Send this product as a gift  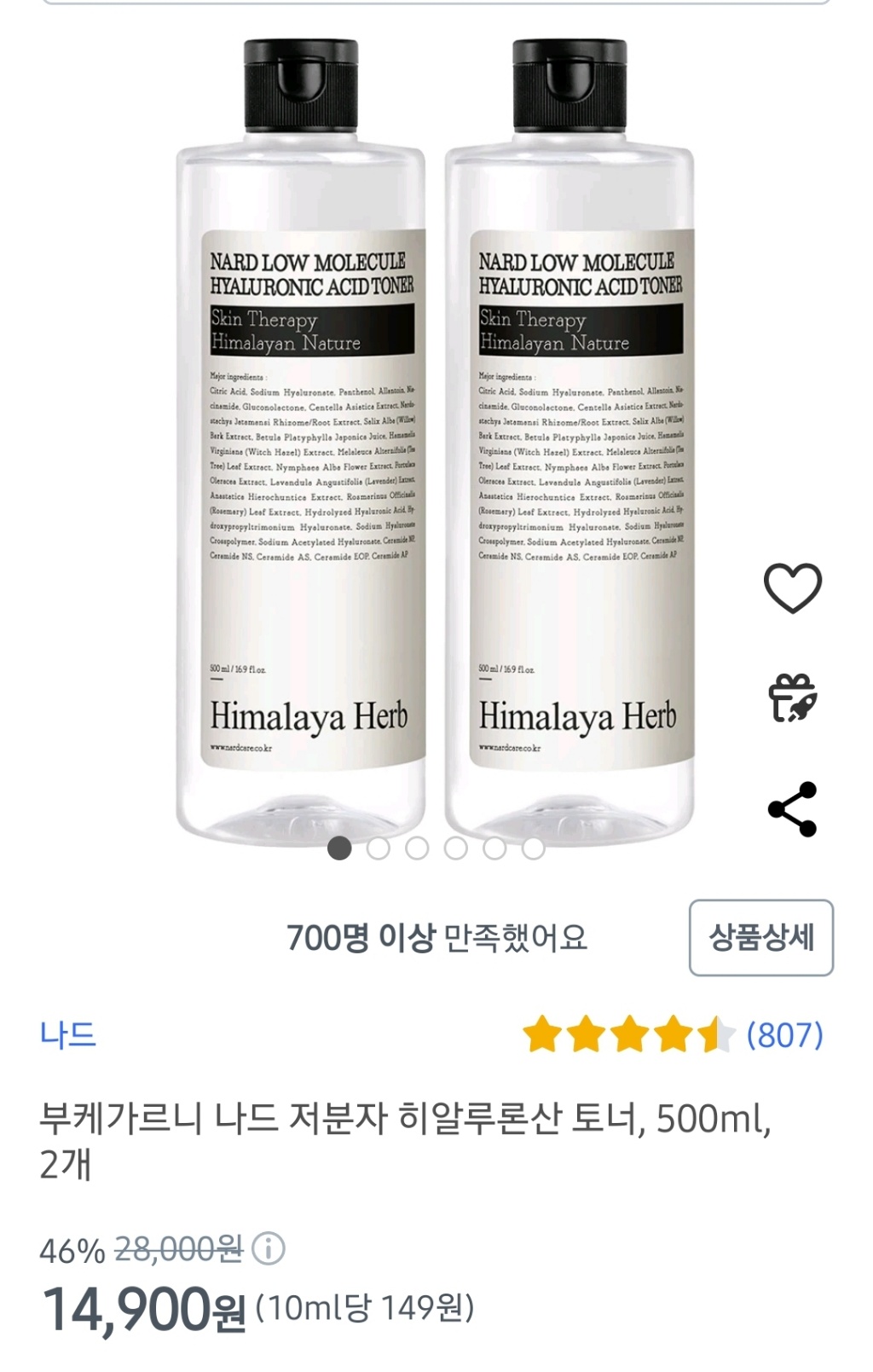pos(792,698)
